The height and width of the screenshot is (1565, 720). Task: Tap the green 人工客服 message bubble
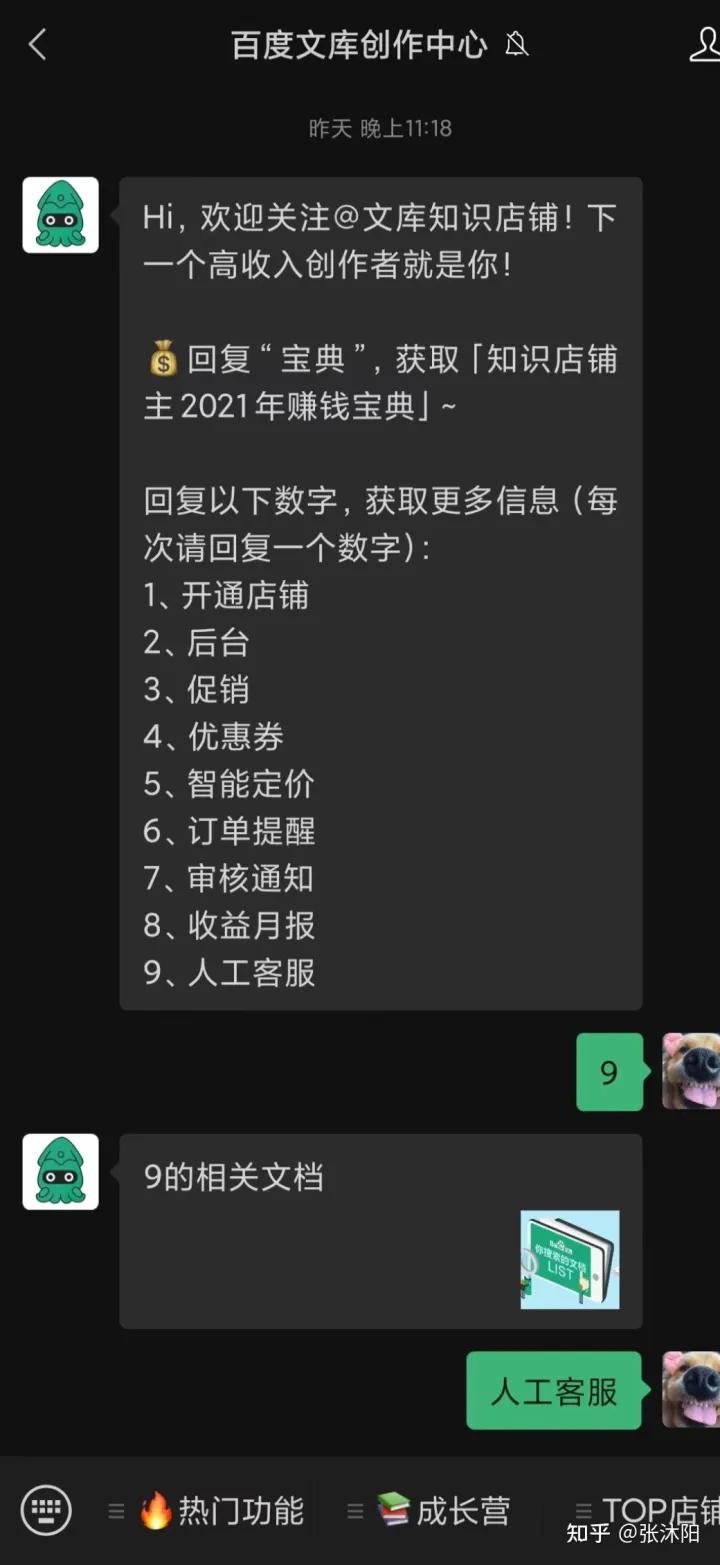point(554,1390)
